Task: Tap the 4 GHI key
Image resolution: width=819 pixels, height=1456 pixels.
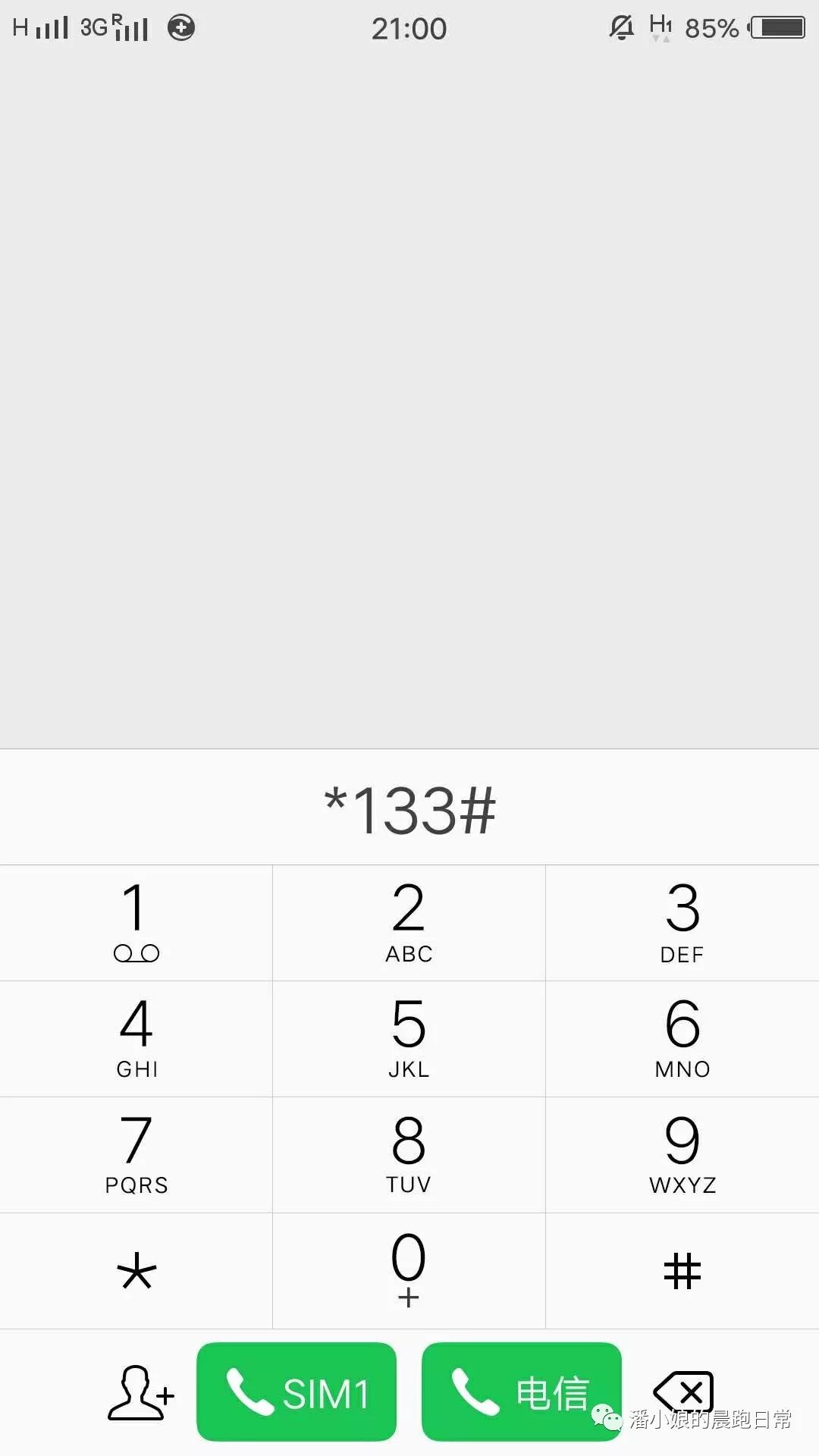Action: (x=136, y=1037)
